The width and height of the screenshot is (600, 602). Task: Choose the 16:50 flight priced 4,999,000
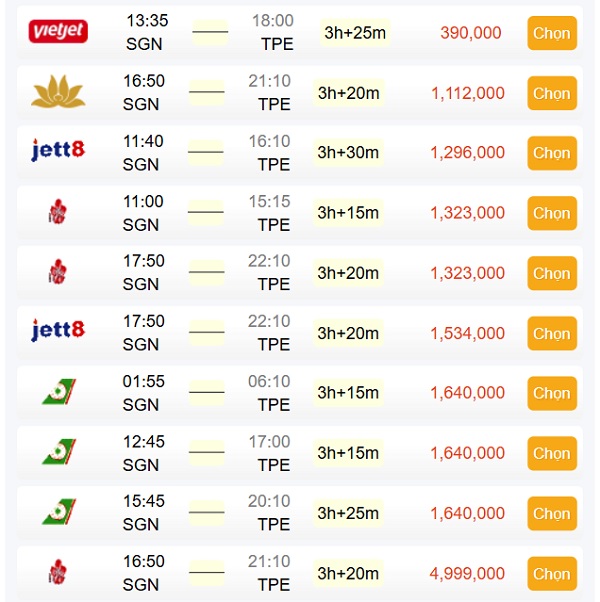tap(551, 574)
